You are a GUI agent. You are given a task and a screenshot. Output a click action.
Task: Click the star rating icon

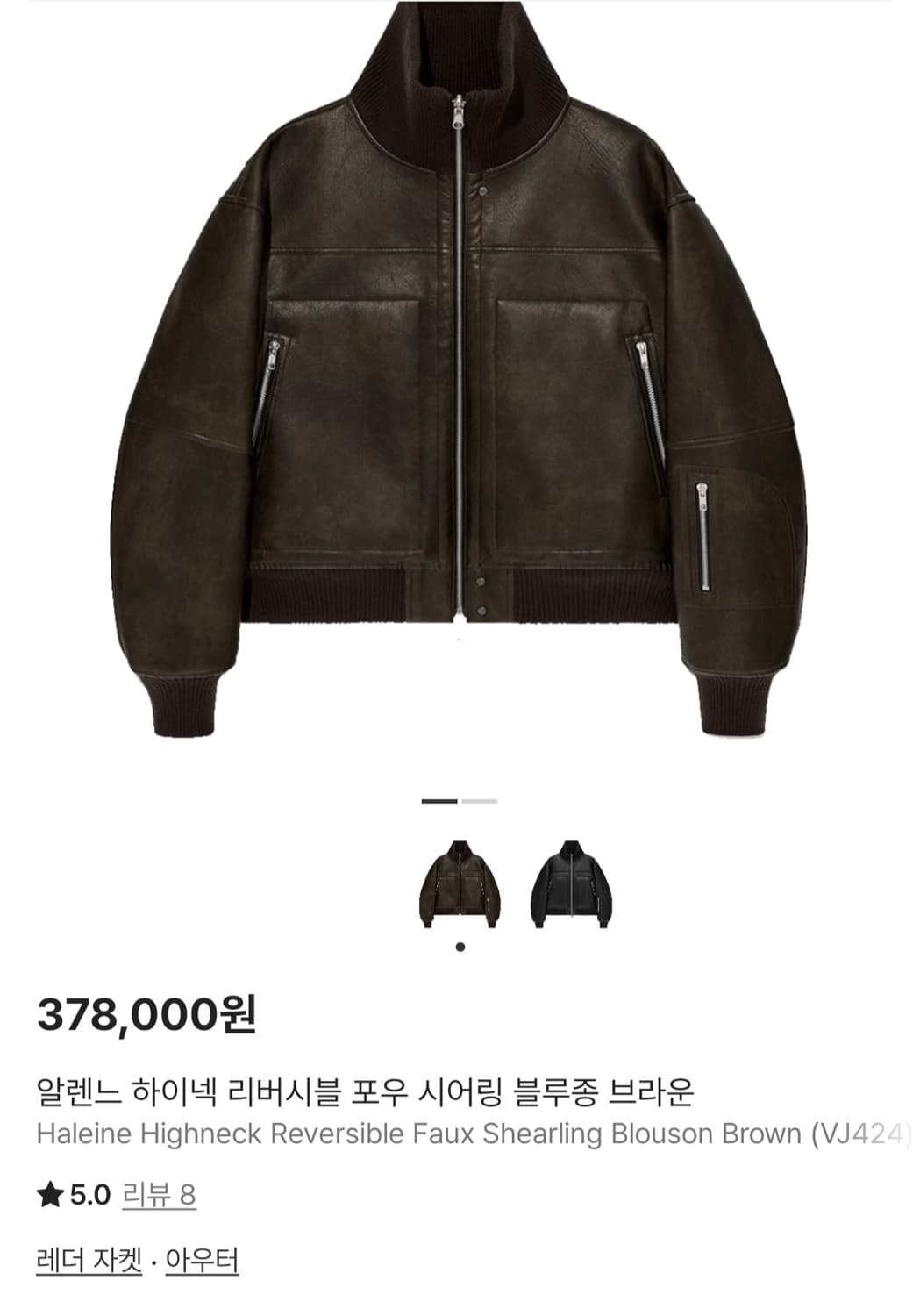(x=50, y=1193)
